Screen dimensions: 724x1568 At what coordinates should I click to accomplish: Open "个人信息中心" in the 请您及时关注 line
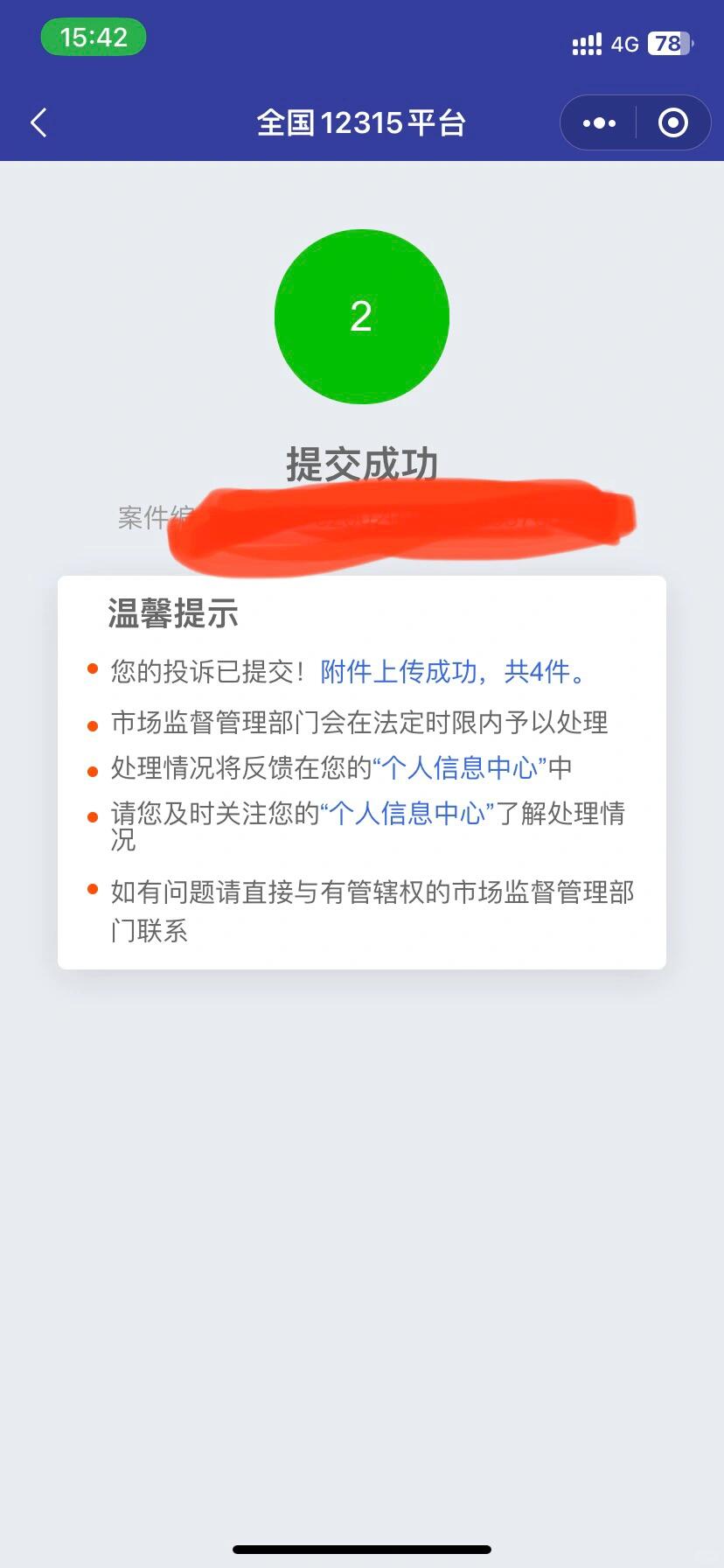[407, 814]
